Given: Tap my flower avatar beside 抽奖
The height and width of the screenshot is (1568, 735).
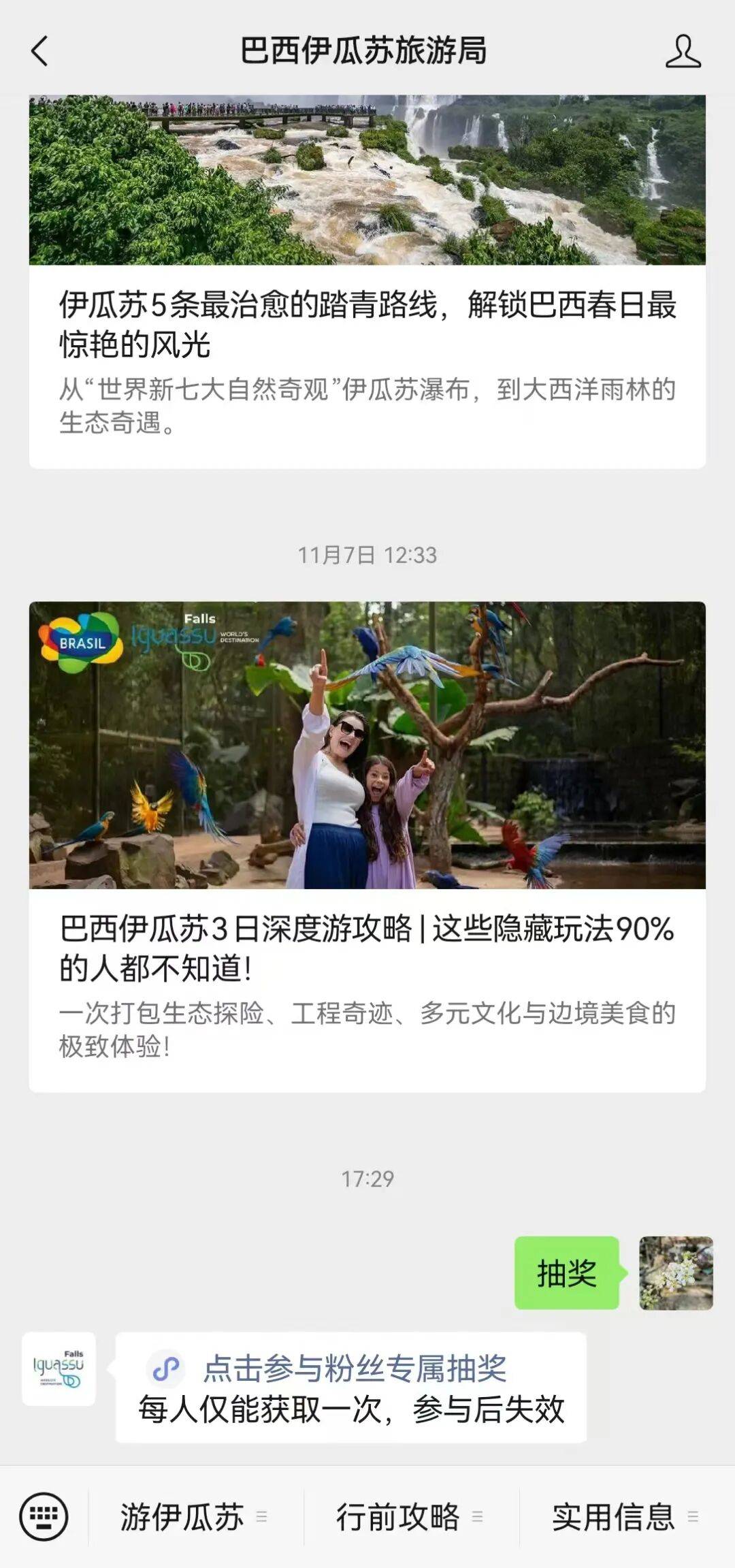Looking at the screenshot, I should tap(675, 1273).
